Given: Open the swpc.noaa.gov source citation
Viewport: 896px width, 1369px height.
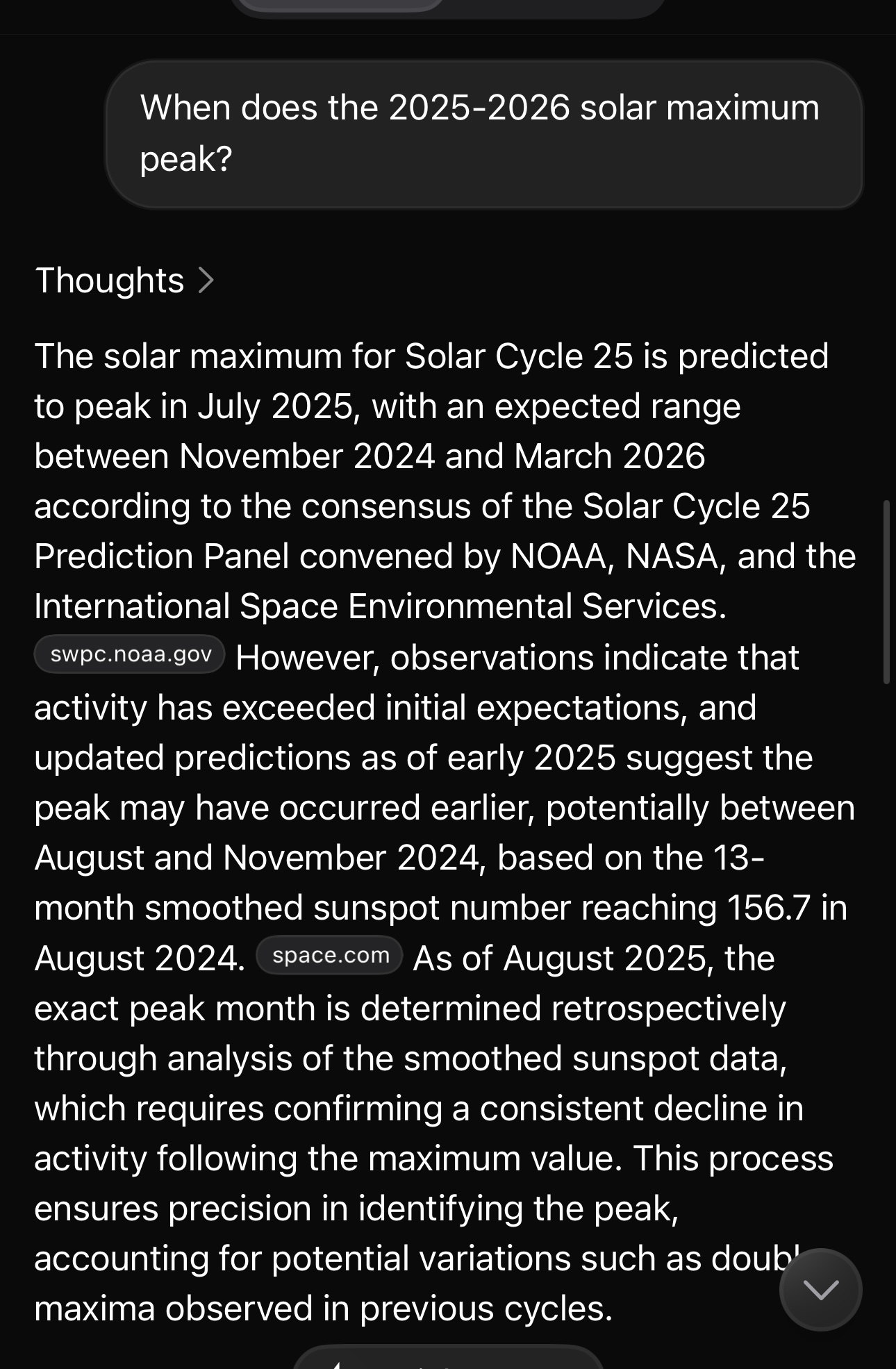Looking at the screenshot, I should 130,654.
